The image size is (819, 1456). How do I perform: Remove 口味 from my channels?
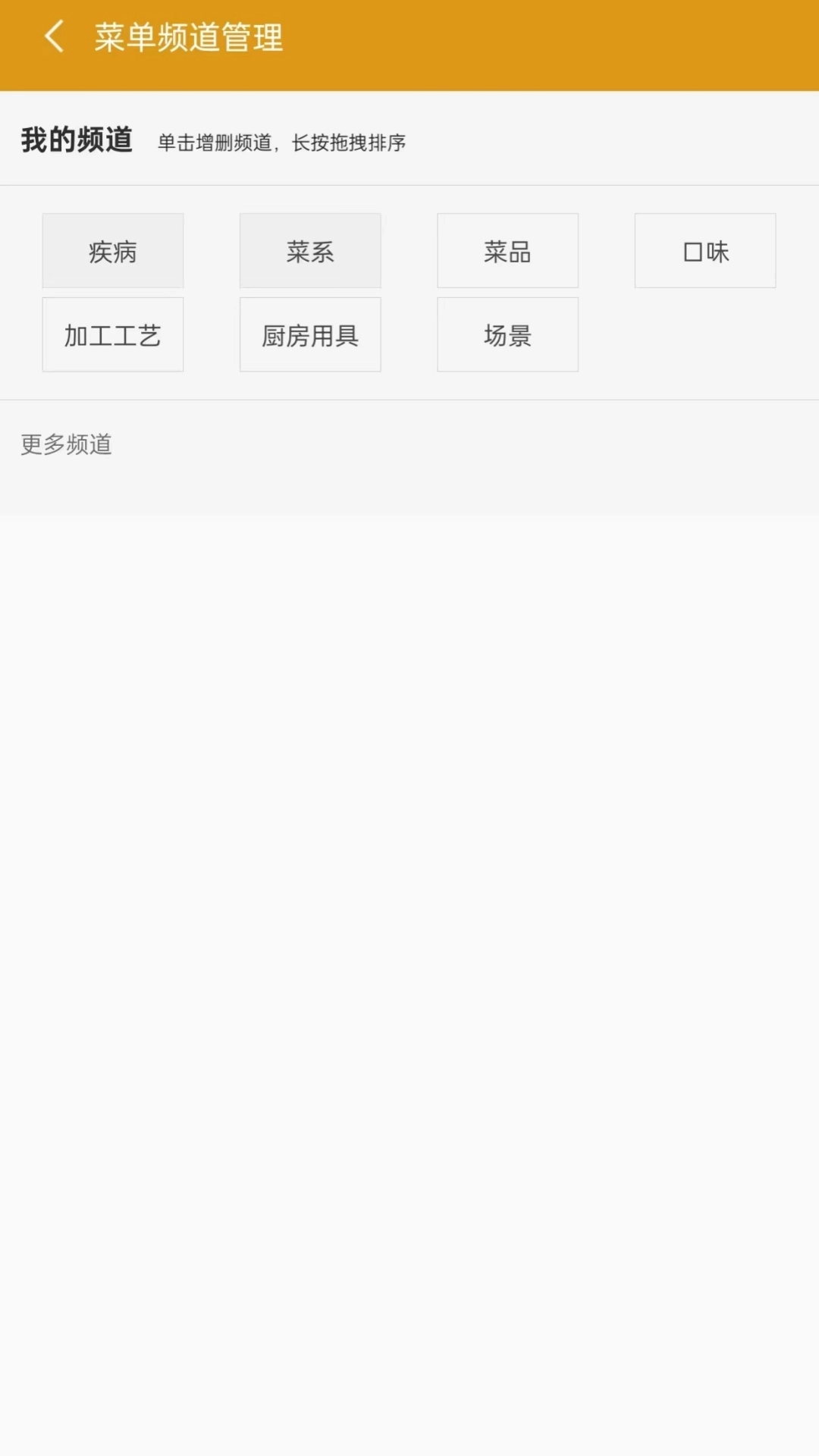(x=704, y=251)
